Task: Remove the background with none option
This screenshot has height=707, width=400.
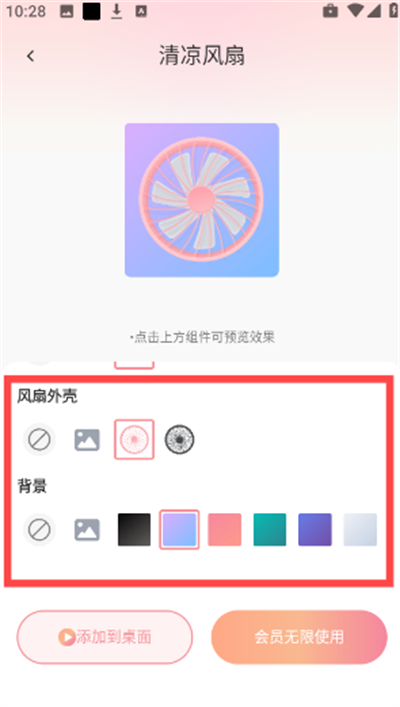Action: tap(40, 529)
